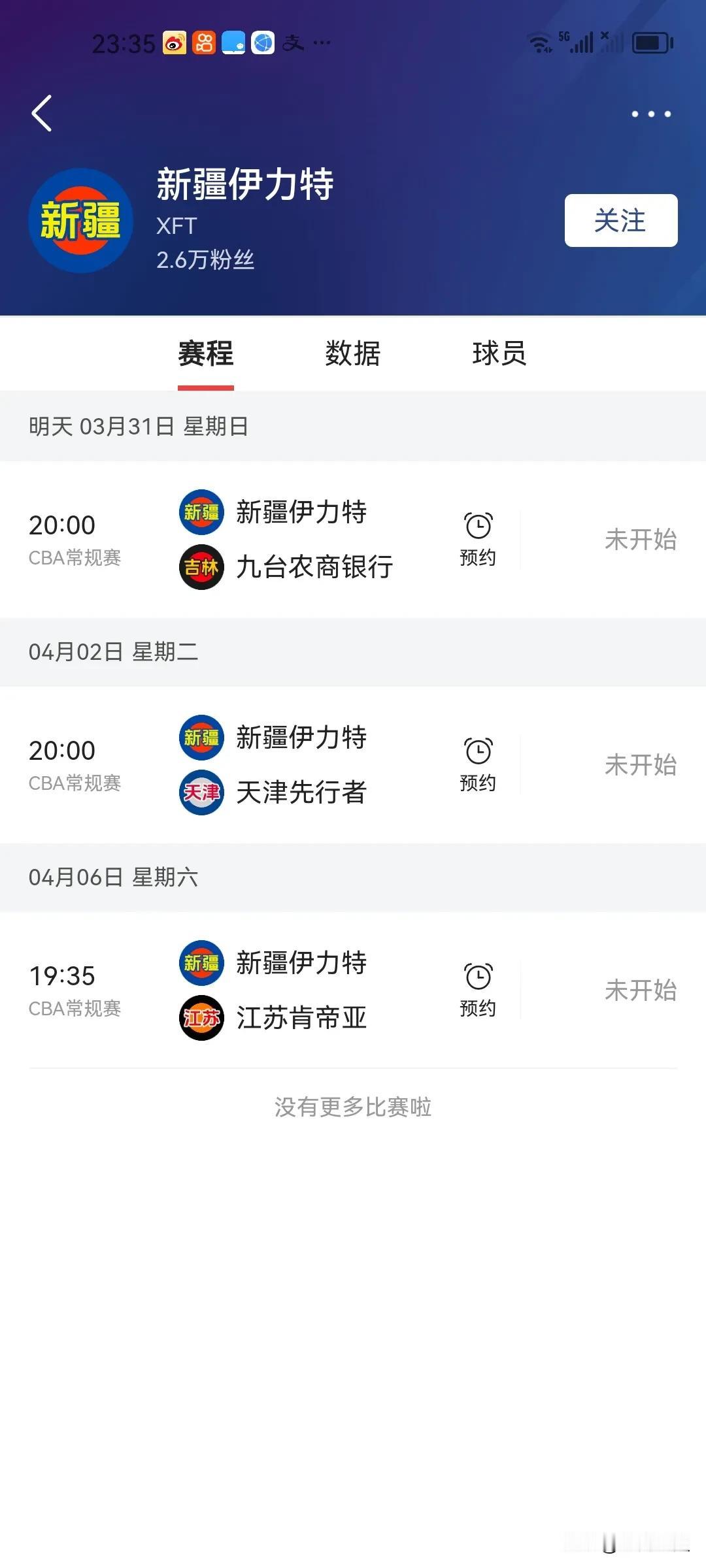Viewport: 706px width, 1568px height.
Task: Set 预约 reminder for the 天津先行者 game
Action: click(x=478, y=765)
